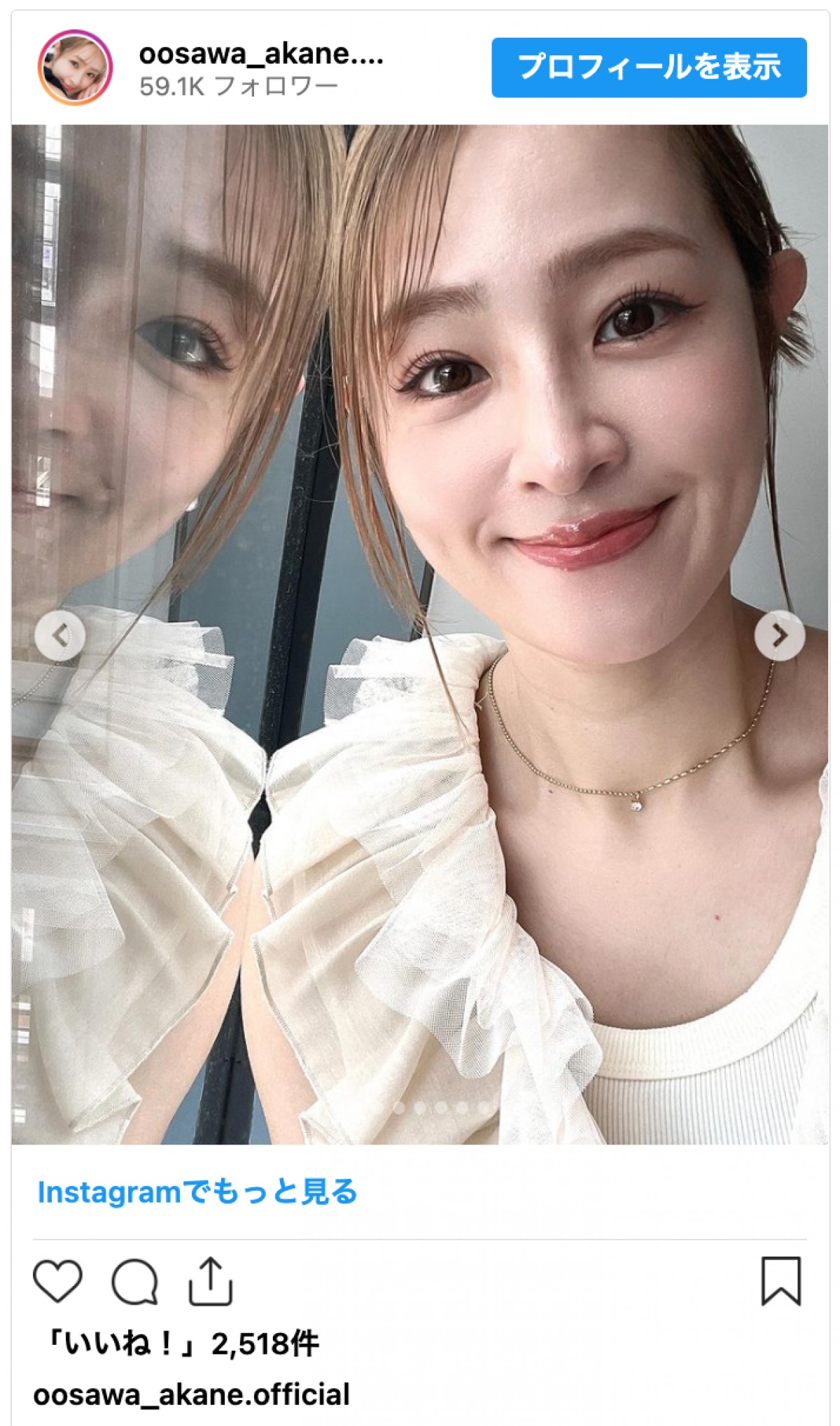Open the post photo
This screenshot has height=1426, width=840.
pos(420,490)
